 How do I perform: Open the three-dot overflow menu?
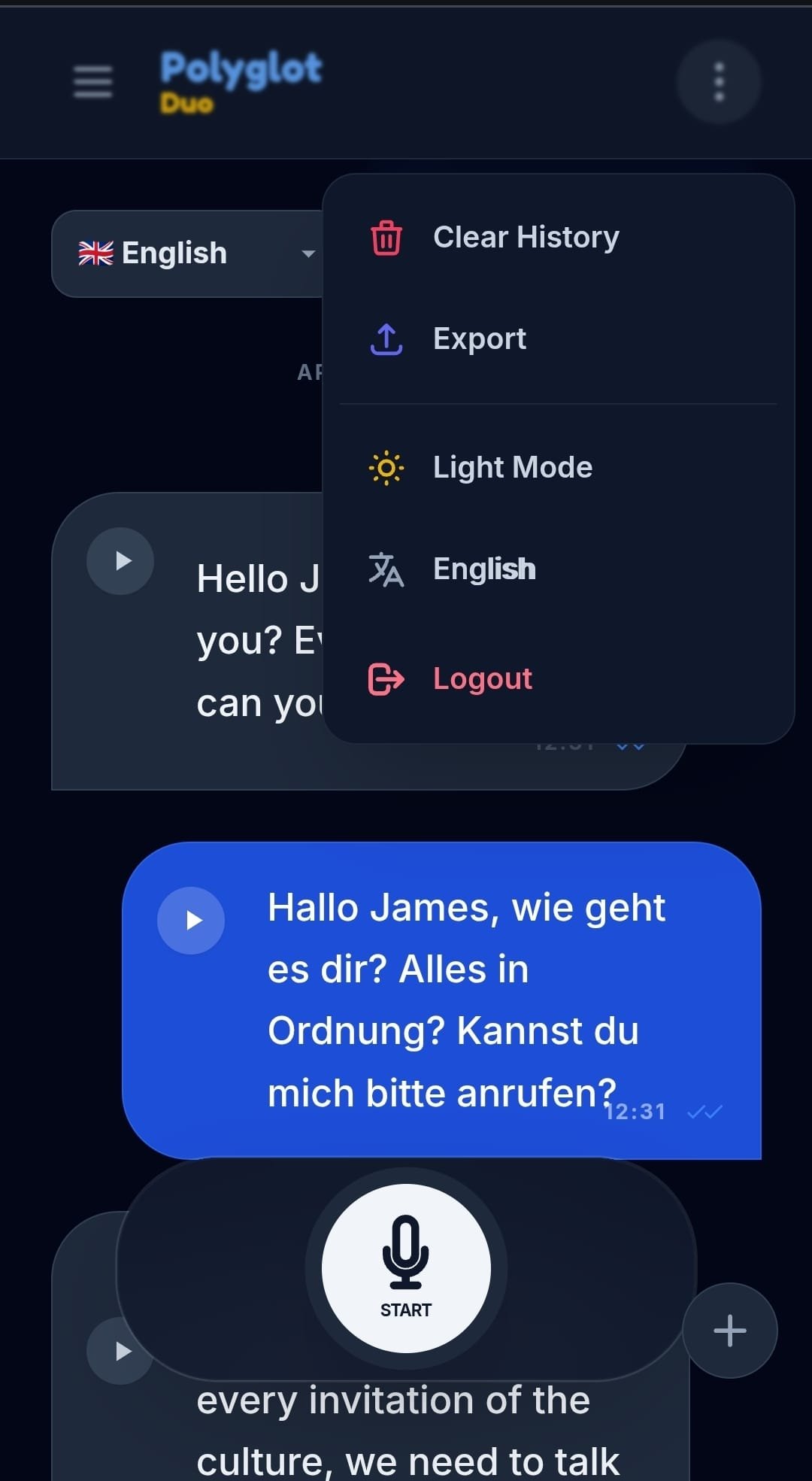(x=718, y=81)
